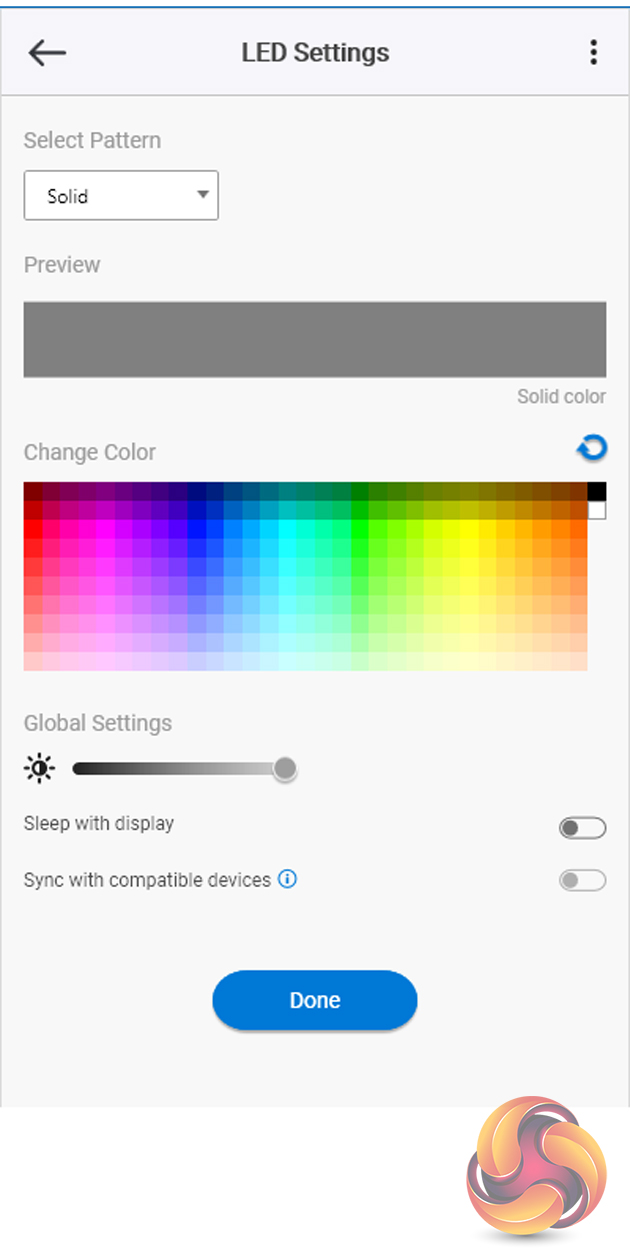Go back from LED Settings
The image size is (630, 1260).
click(x=47, y=52)
